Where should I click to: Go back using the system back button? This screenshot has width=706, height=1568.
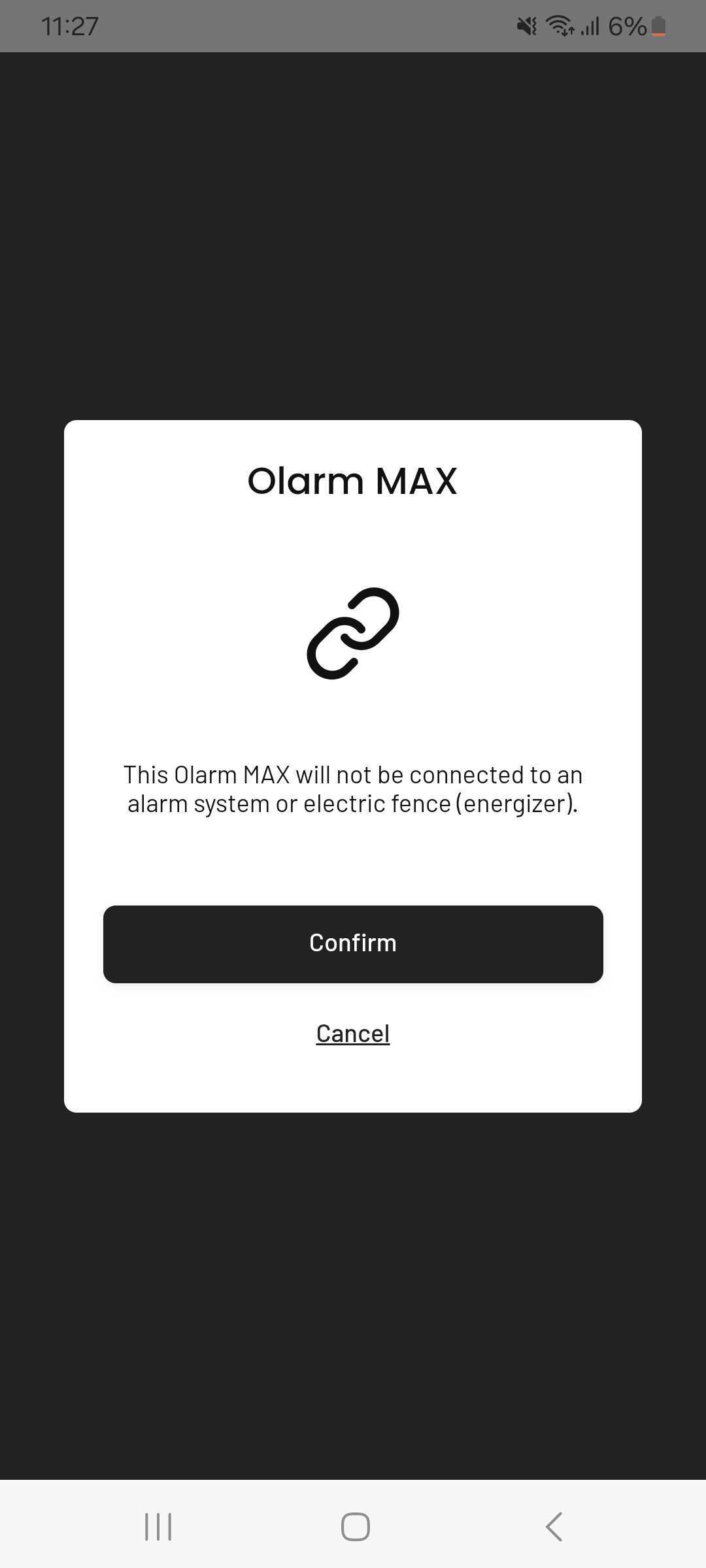554,1527
